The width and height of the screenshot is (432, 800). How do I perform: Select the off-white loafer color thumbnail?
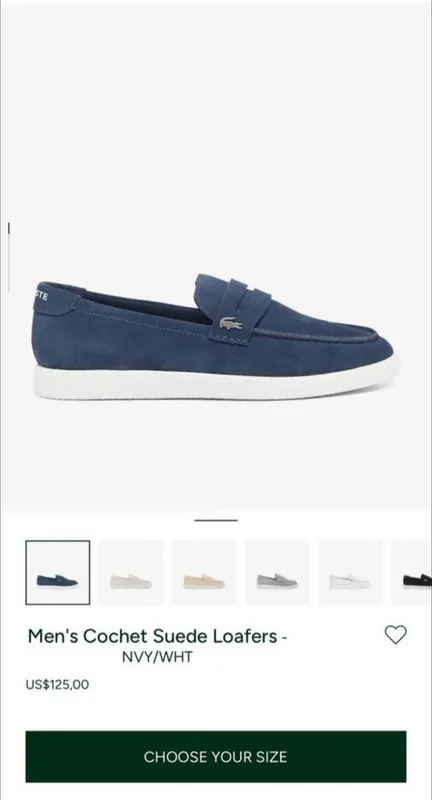point(131,572)
